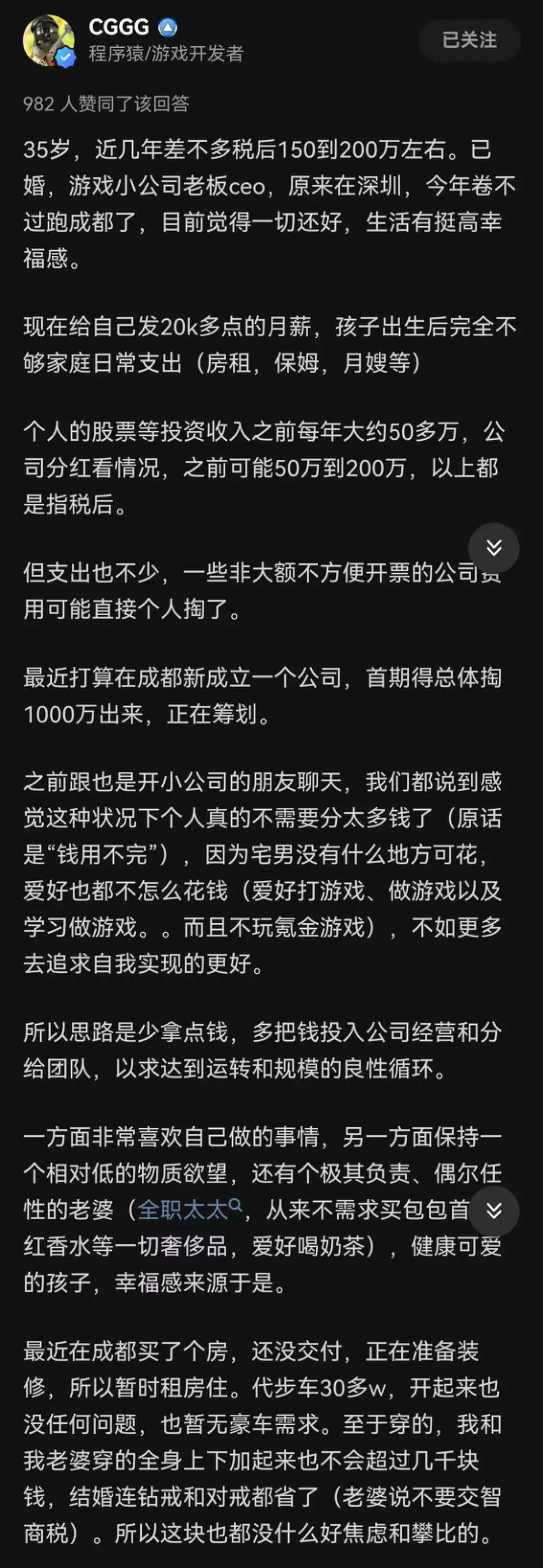Image resolution: width=543 pixels, height=1568 pixels.
Task: Open CGGG's profile avatar
Action: tap(48, 40)
